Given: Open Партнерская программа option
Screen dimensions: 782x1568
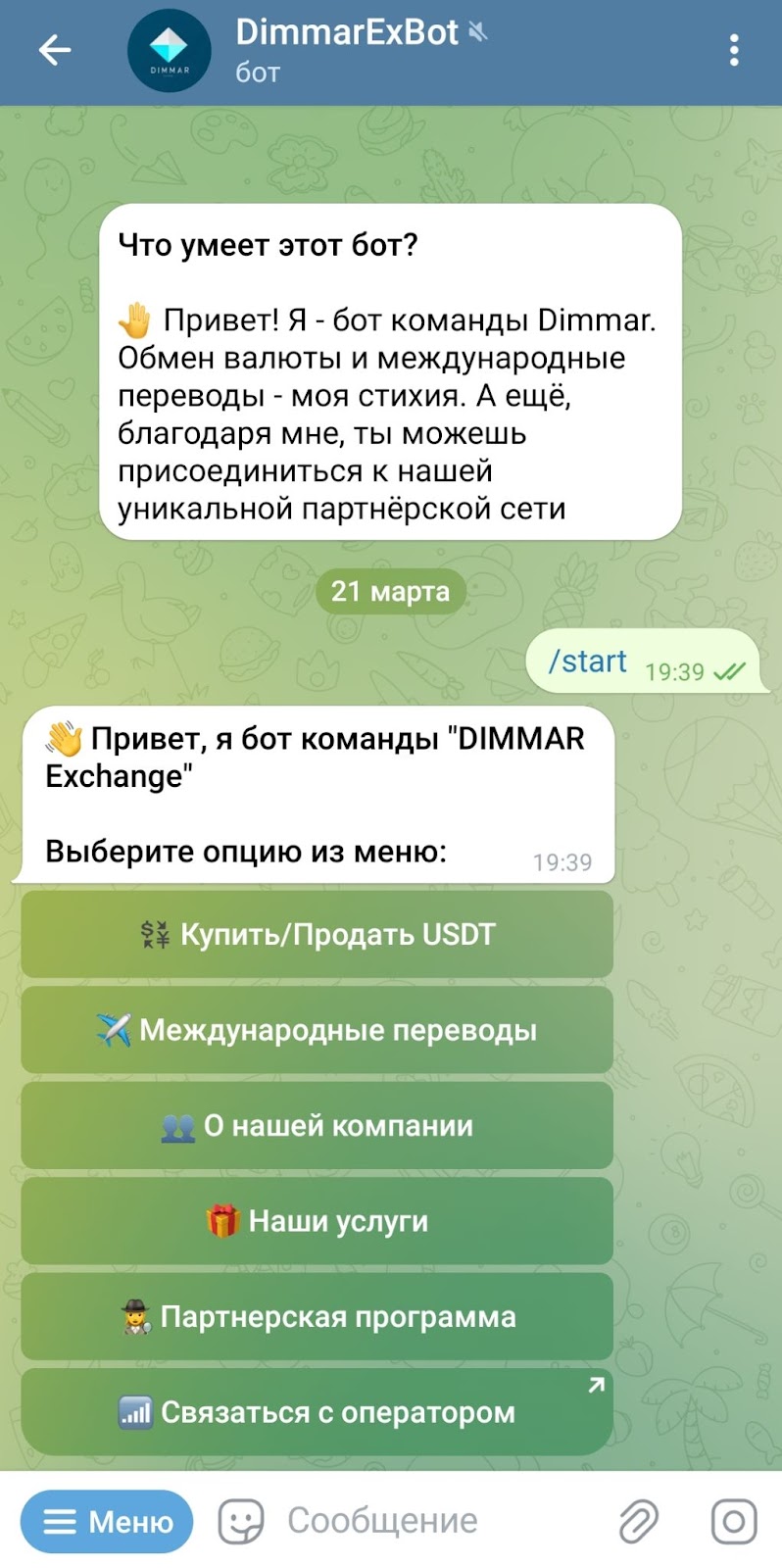Looking at the screenshot, I should (318, 1316).
